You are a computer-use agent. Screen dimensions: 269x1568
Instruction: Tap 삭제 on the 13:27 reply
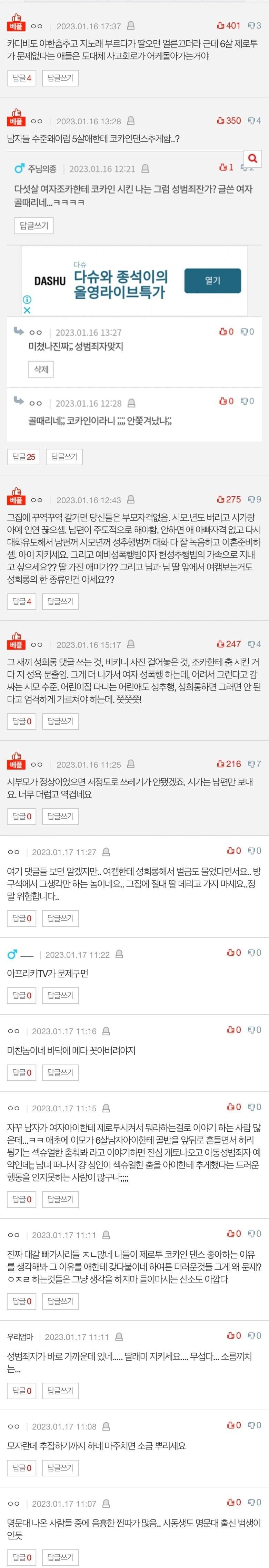pyautogui.click(x=41, y=370)
